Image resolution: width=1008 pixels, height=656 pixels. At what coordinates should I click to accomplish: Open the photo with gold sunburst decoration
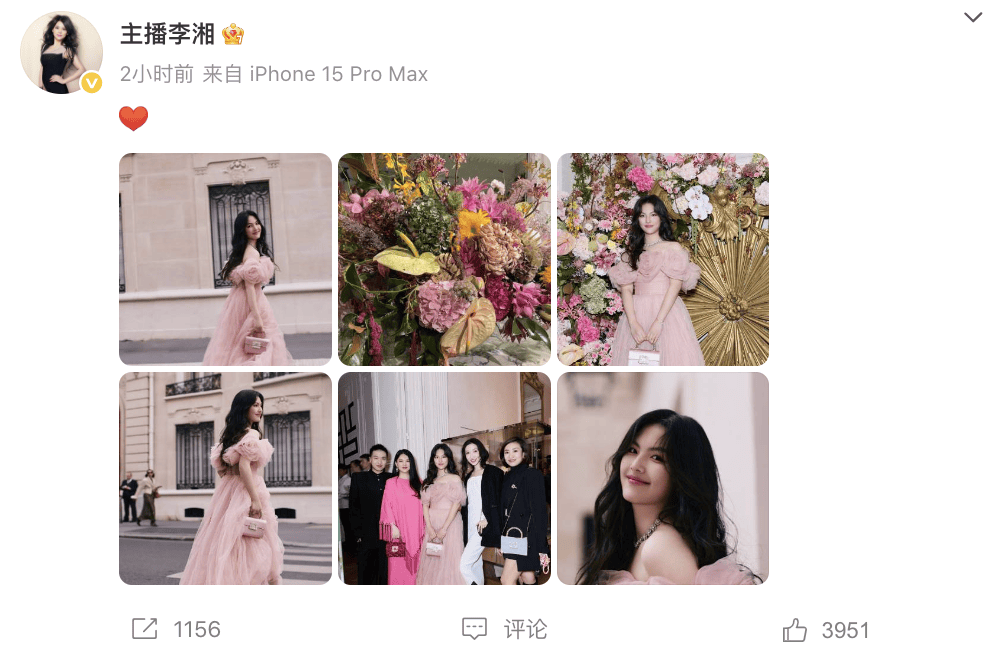click(662, 259)
